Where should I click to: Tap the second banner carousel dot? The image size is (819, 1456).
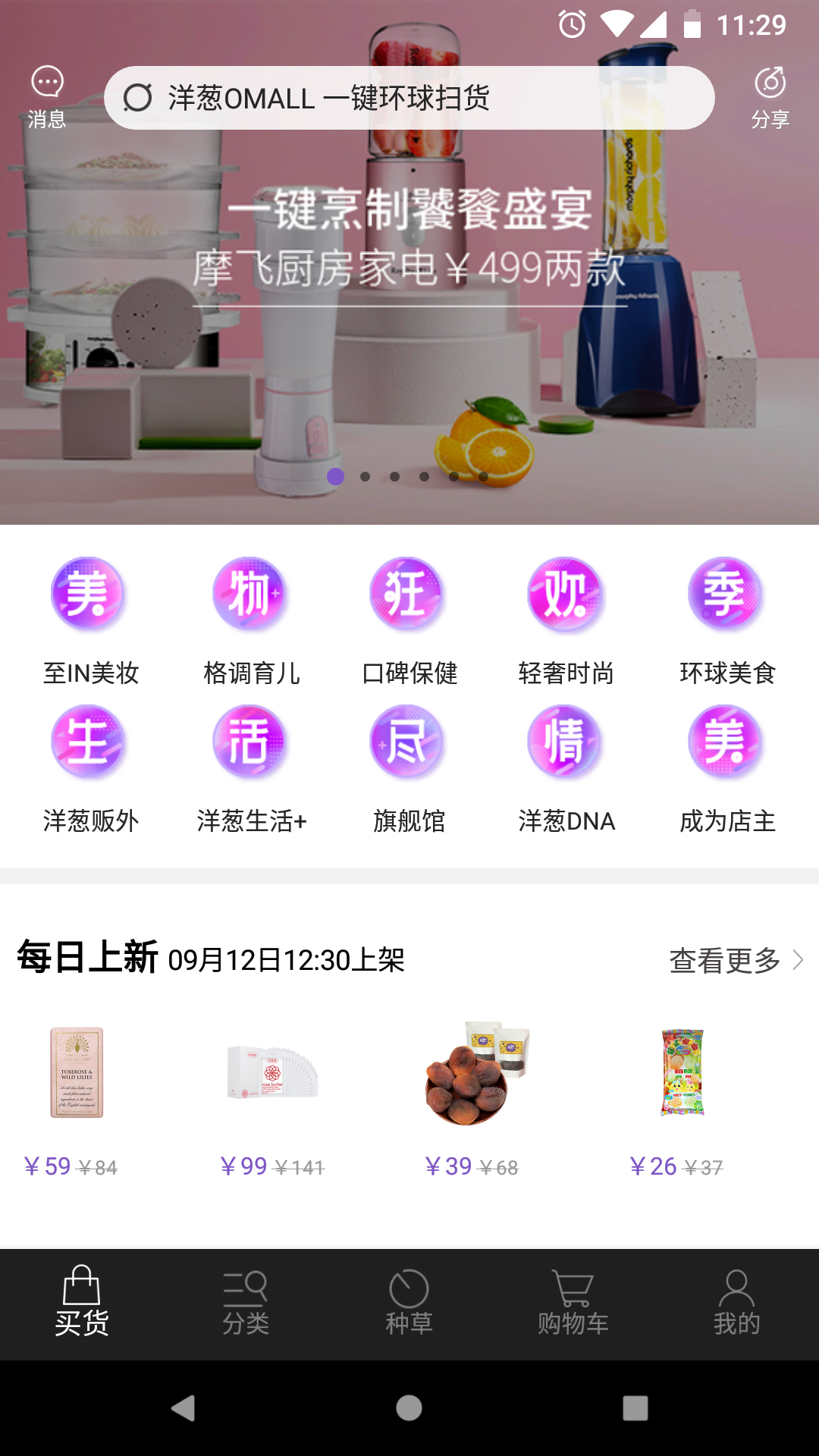[364, 476]
